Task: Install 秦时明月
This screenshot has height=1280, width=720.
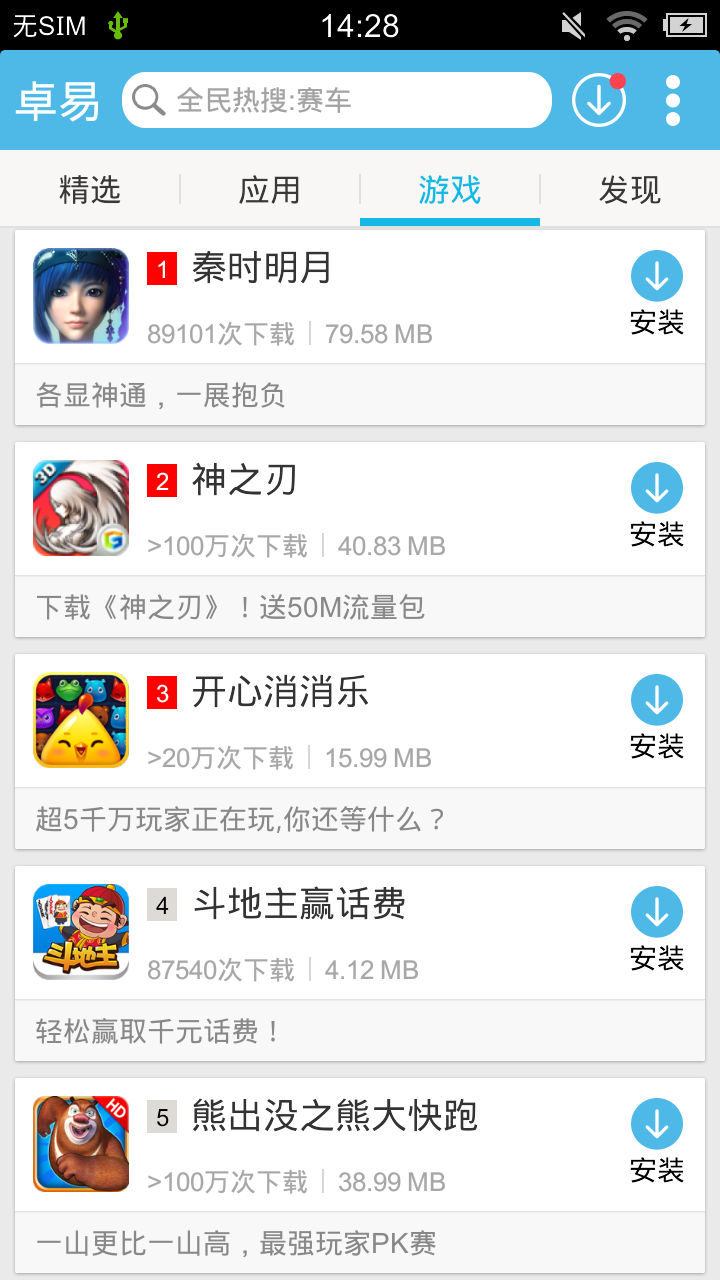Action: 657,294
